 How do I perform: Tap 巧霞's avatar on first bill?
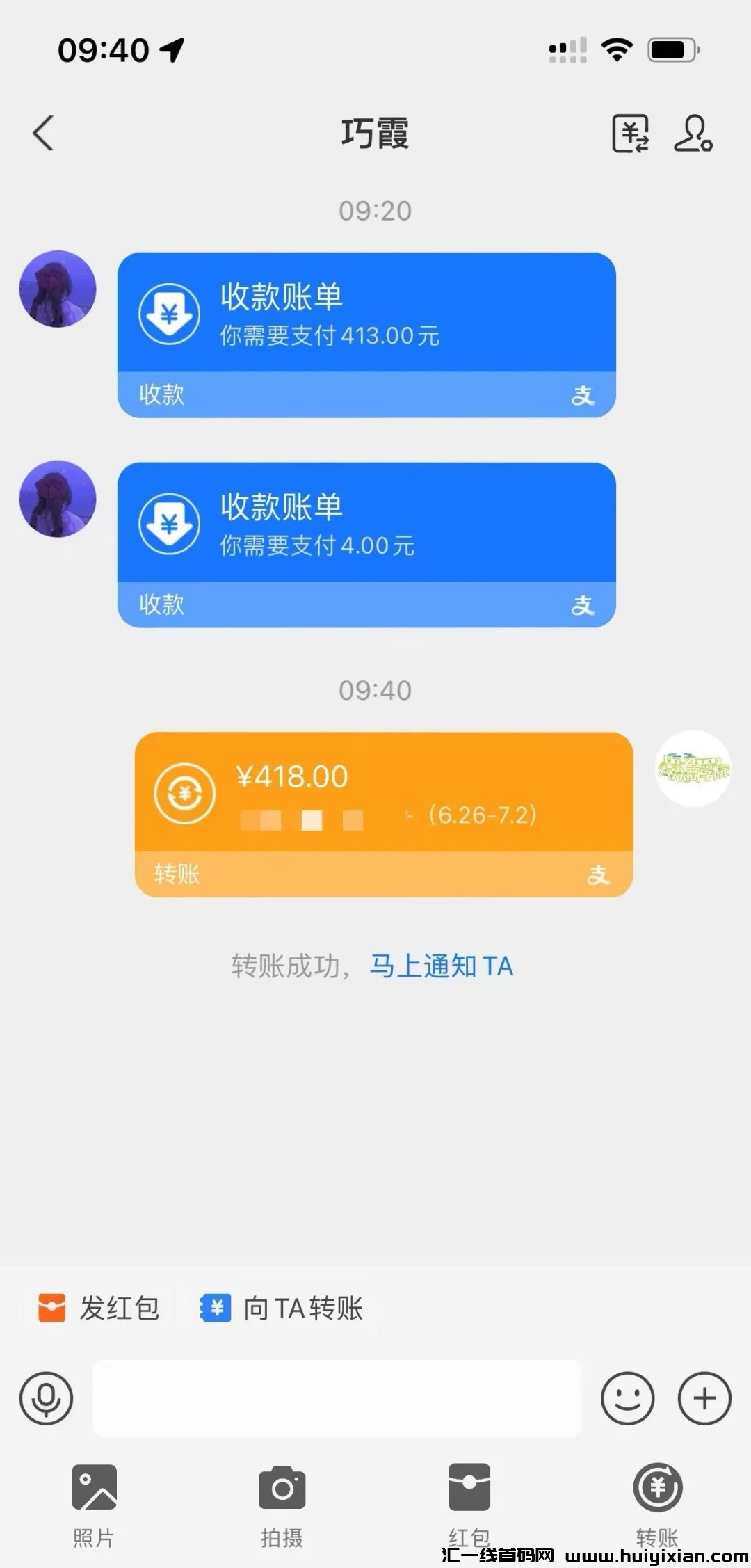tap(58, 290)
